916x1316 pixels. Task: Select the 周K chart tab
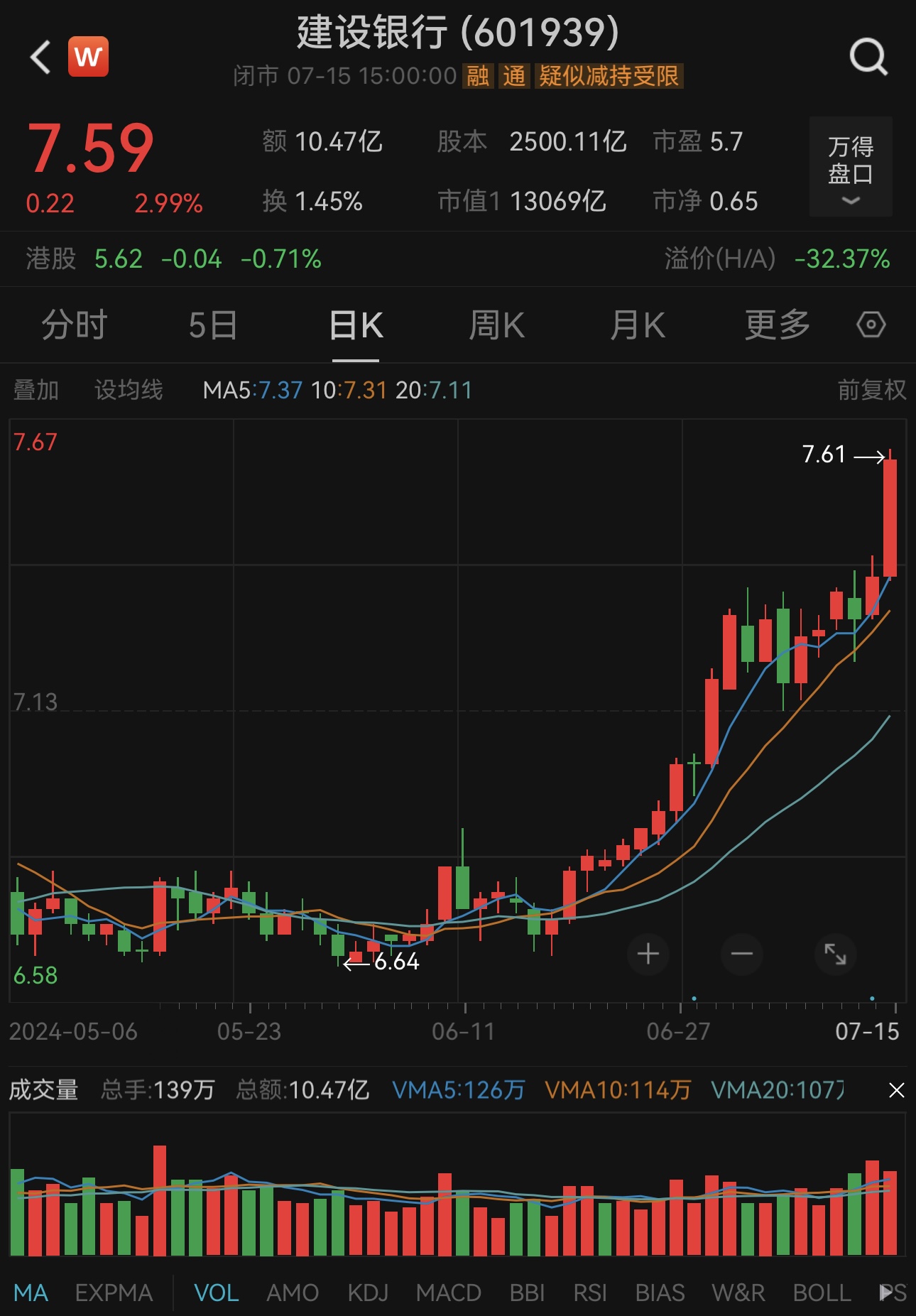[x=496, y=325]
